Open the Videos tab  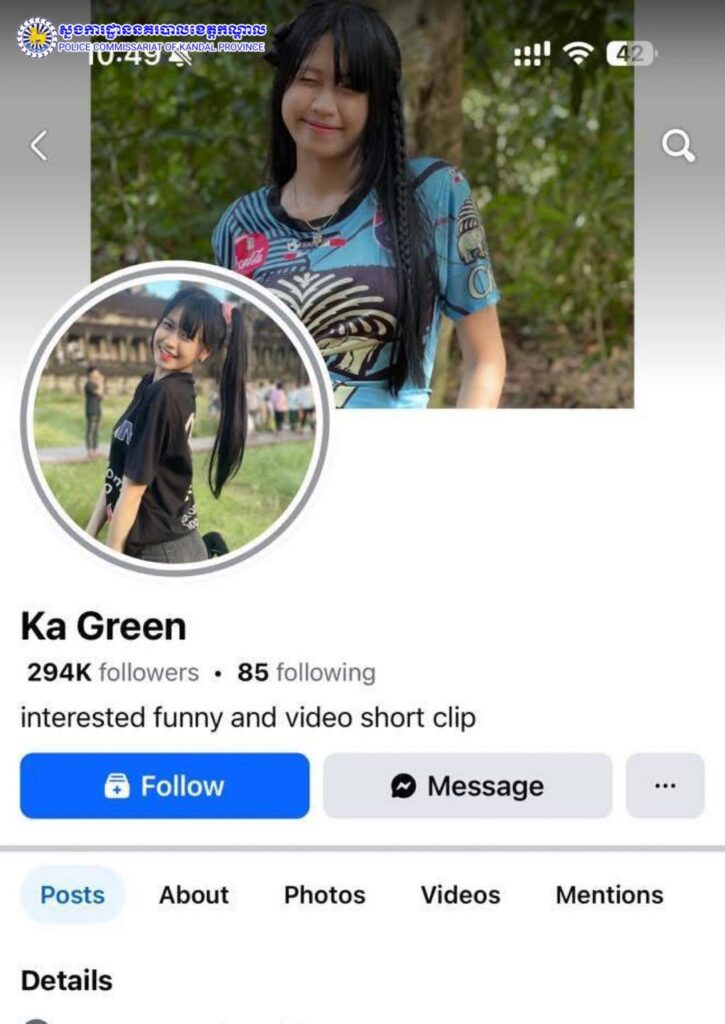point(459,895)
